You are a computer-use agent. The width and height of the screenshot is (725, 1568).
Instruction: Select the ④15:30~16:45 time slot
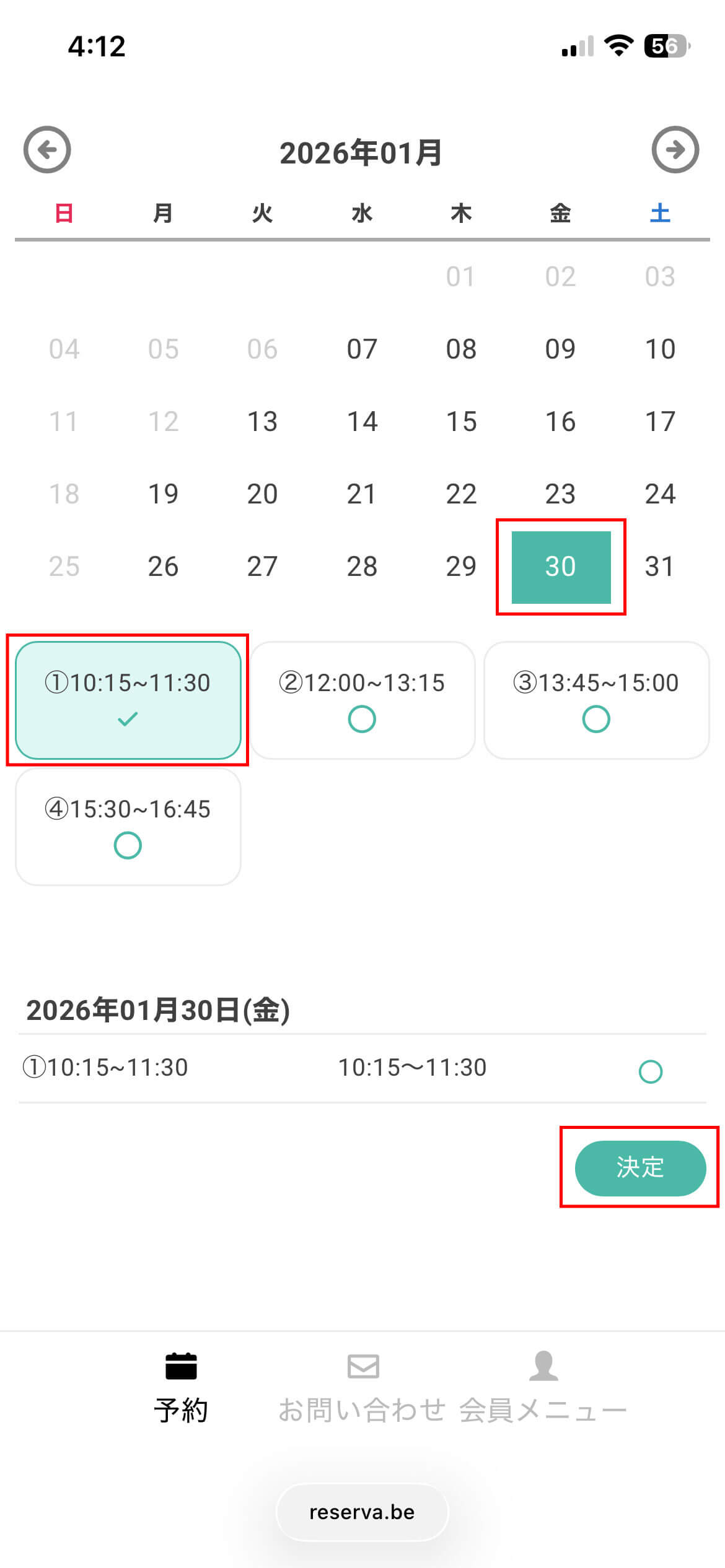click(x=128, y=826)
